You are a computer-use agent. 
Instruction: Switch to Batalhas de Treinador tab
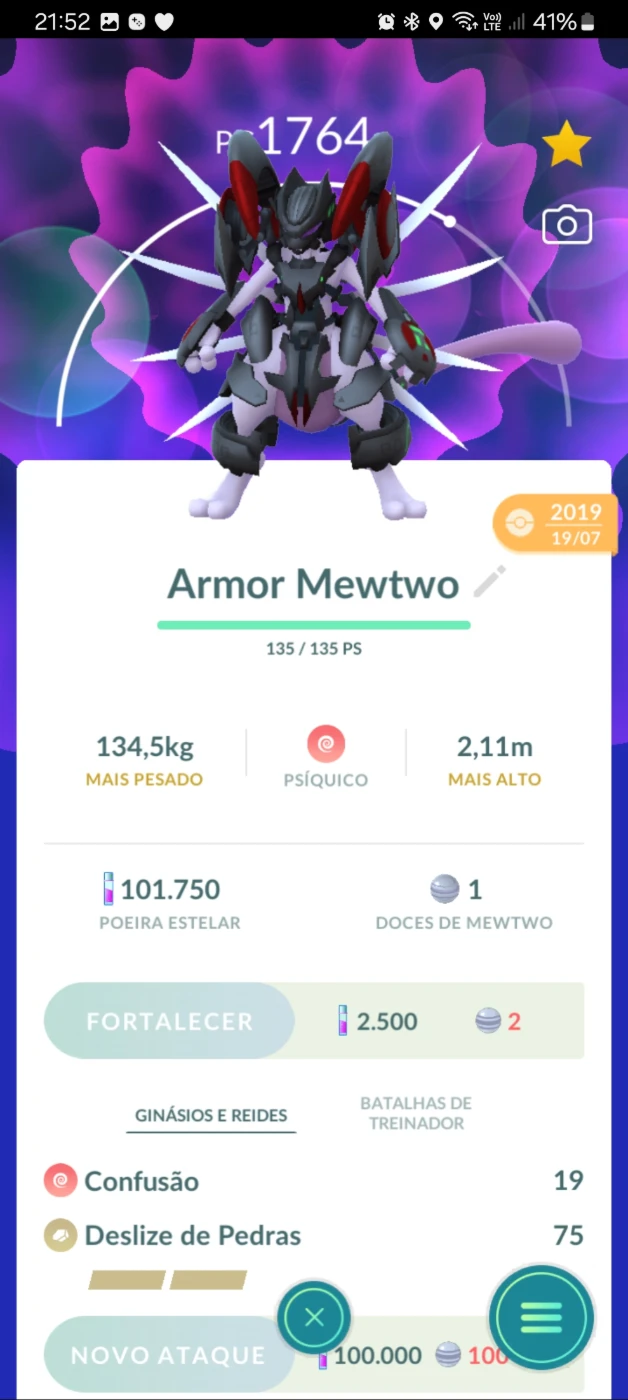click(416, 1113)
